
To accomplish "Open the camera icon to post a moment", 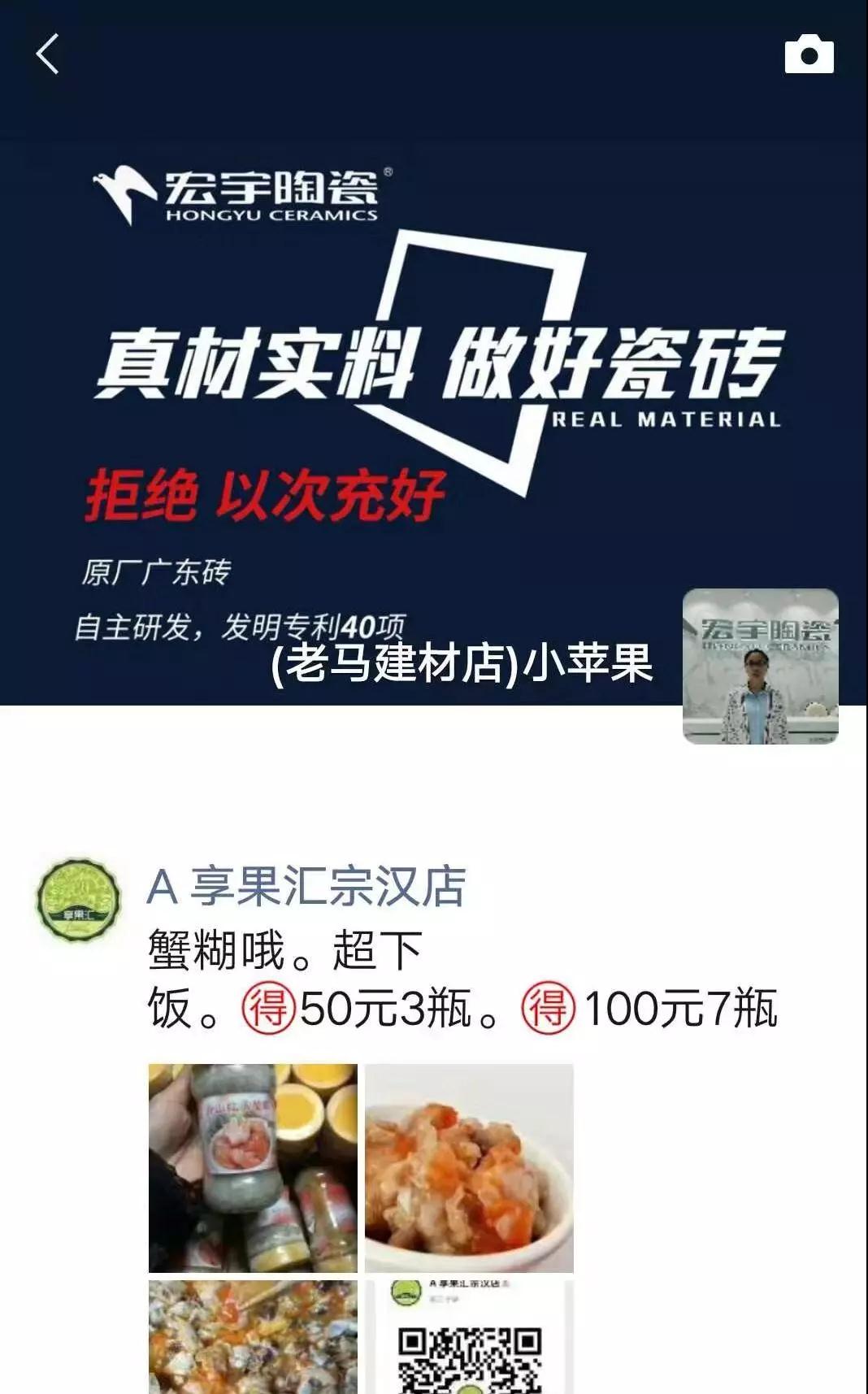I will pos(809,54).
